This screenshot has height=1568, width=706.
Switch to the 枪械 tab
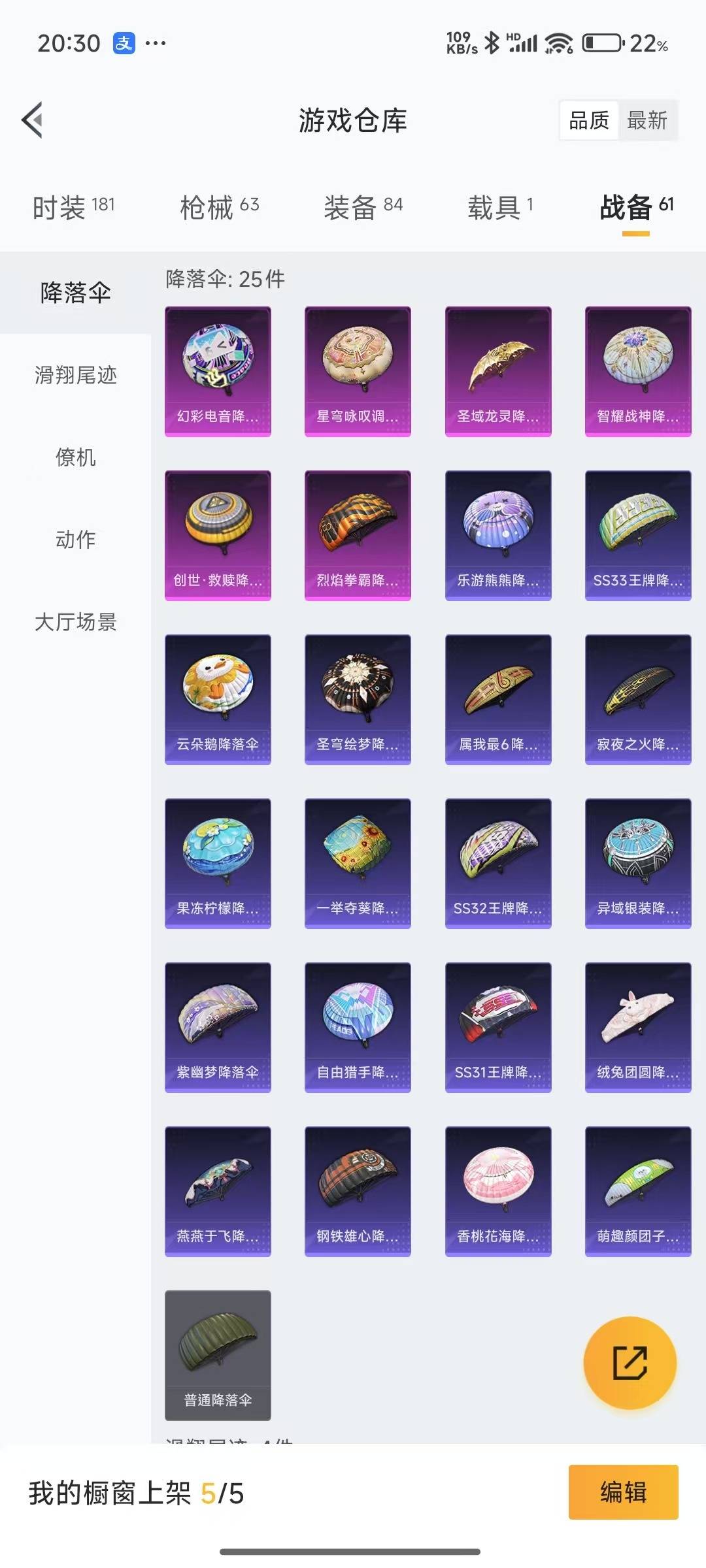coord(220,207)
